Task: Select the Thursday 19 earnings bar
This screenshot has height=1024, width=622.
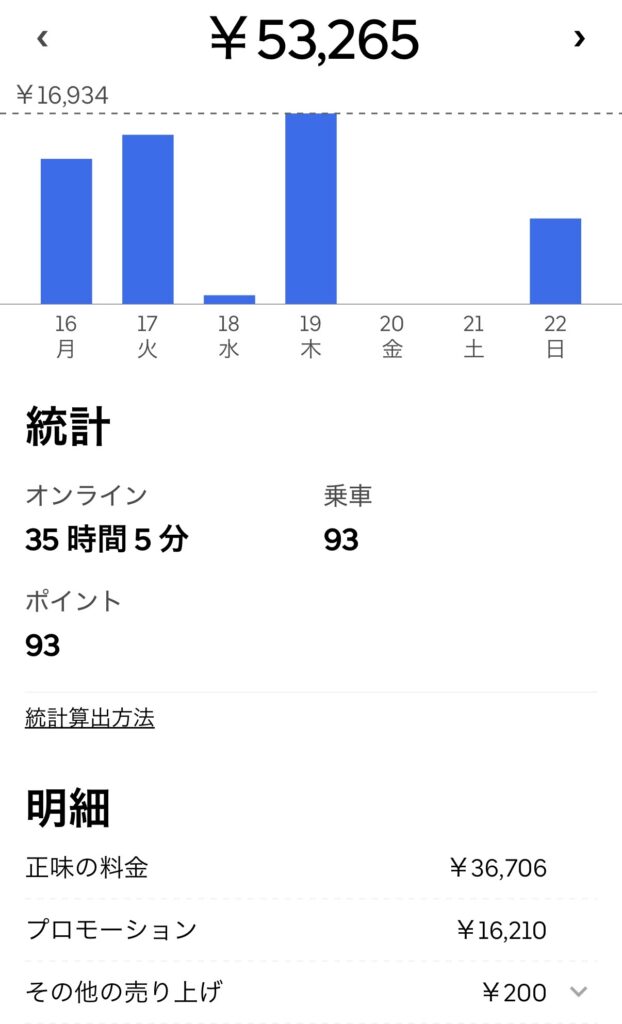Action: 311,208
